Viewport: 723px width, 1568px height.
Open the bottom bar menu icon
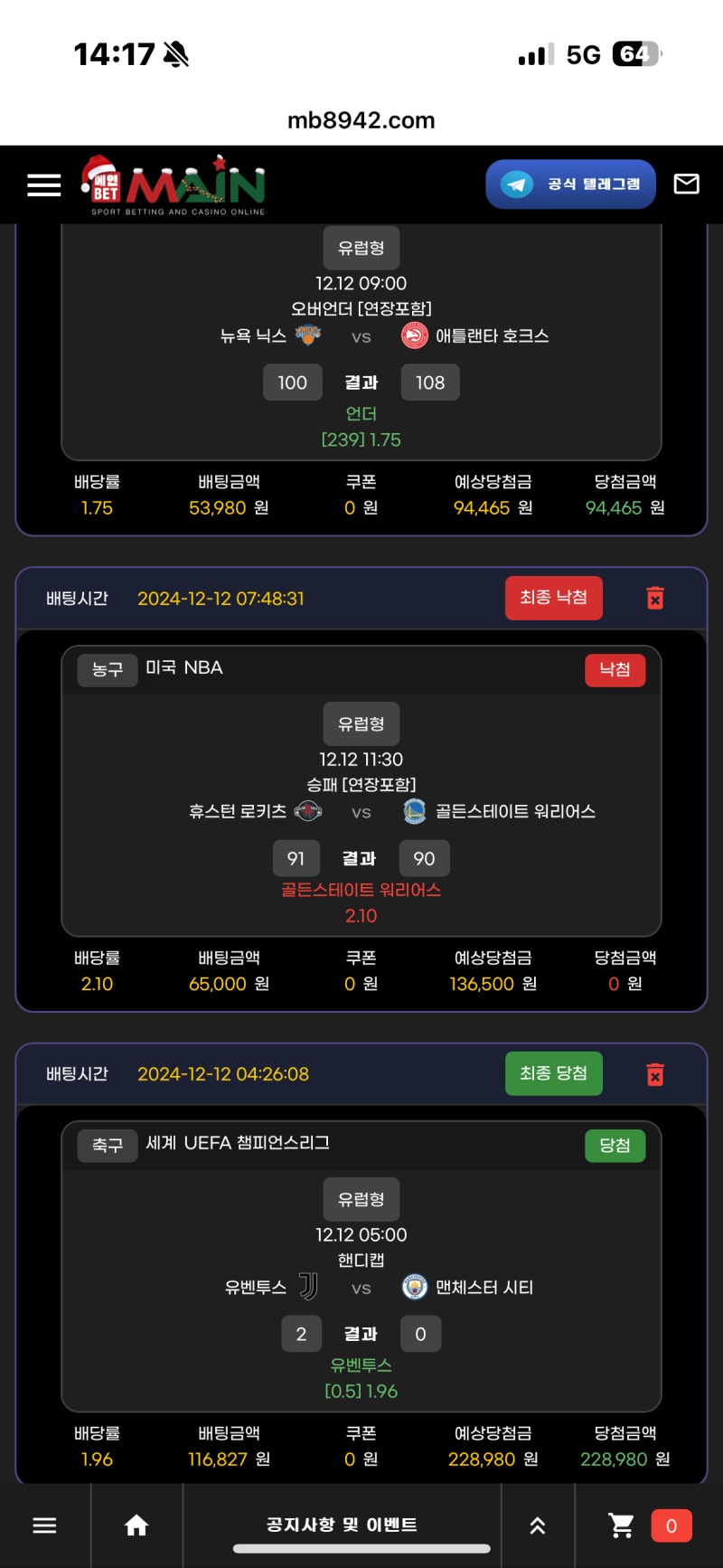[44, 1525]
